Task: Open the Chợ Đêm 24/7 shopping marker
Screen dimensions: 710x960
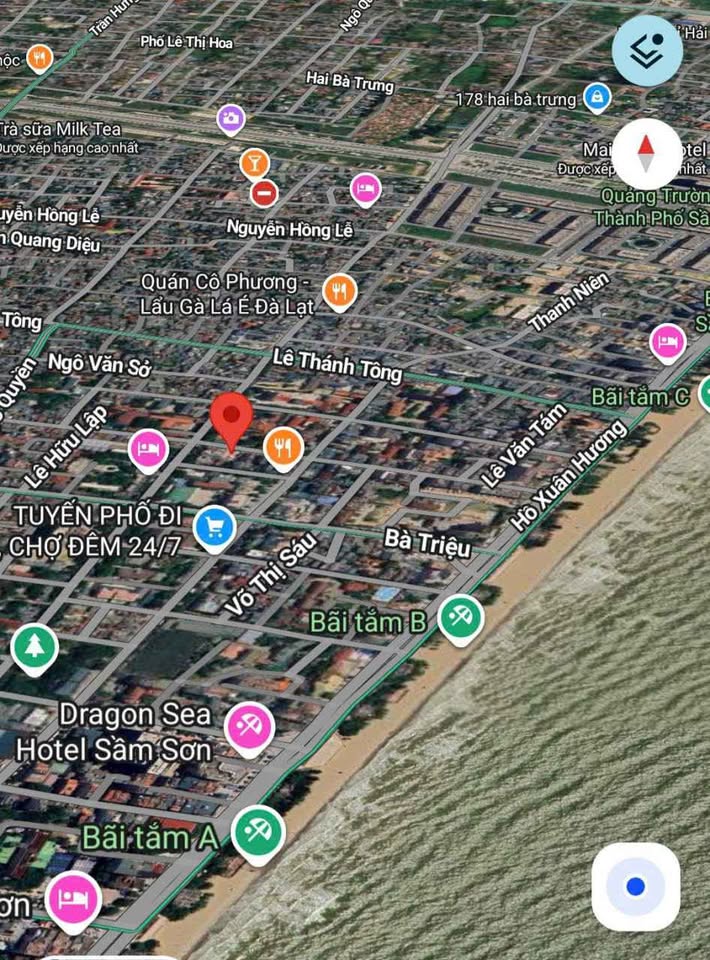Action: [214, 526]
